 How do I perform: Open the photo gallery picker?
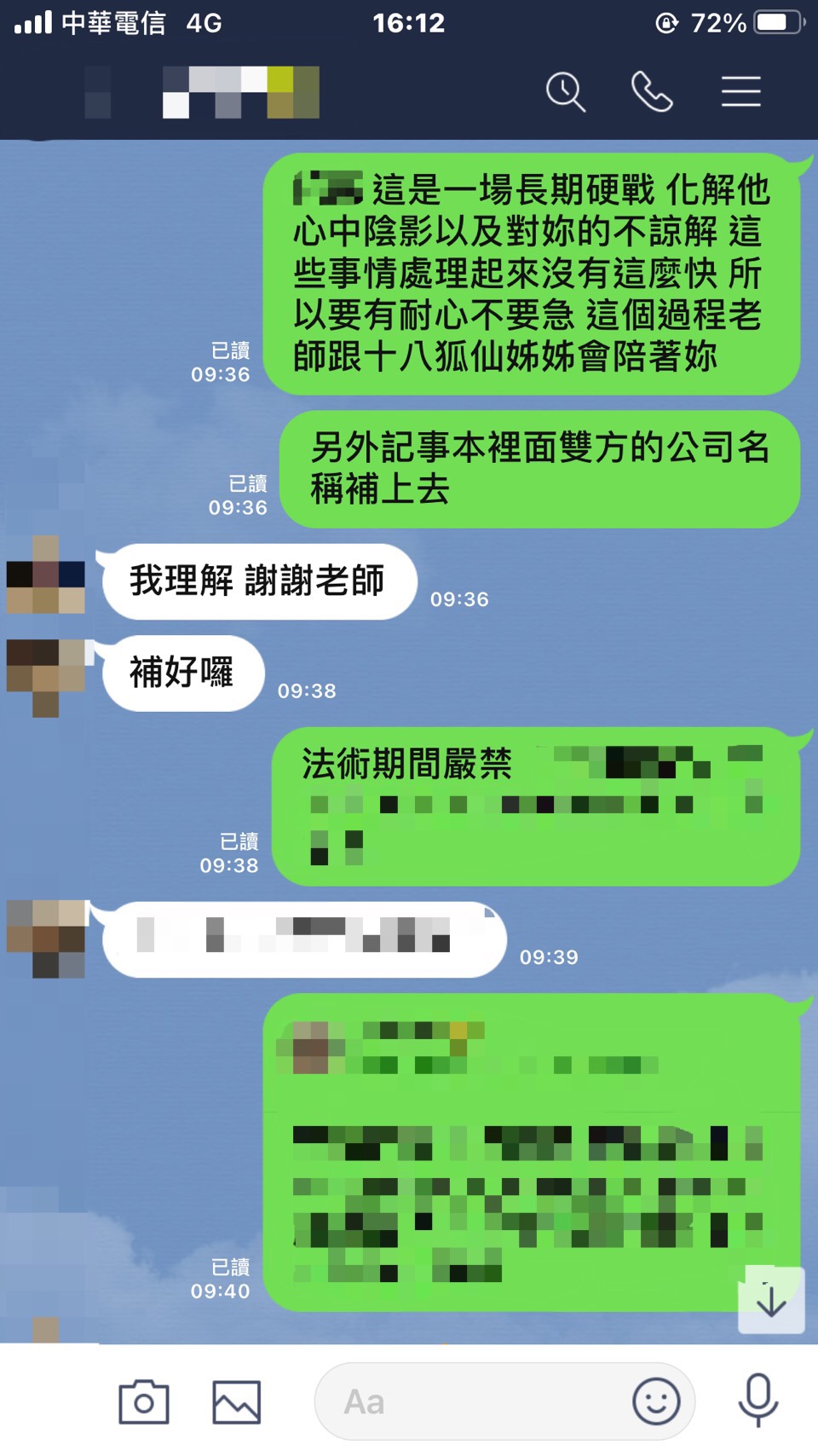click(236, 1401)
